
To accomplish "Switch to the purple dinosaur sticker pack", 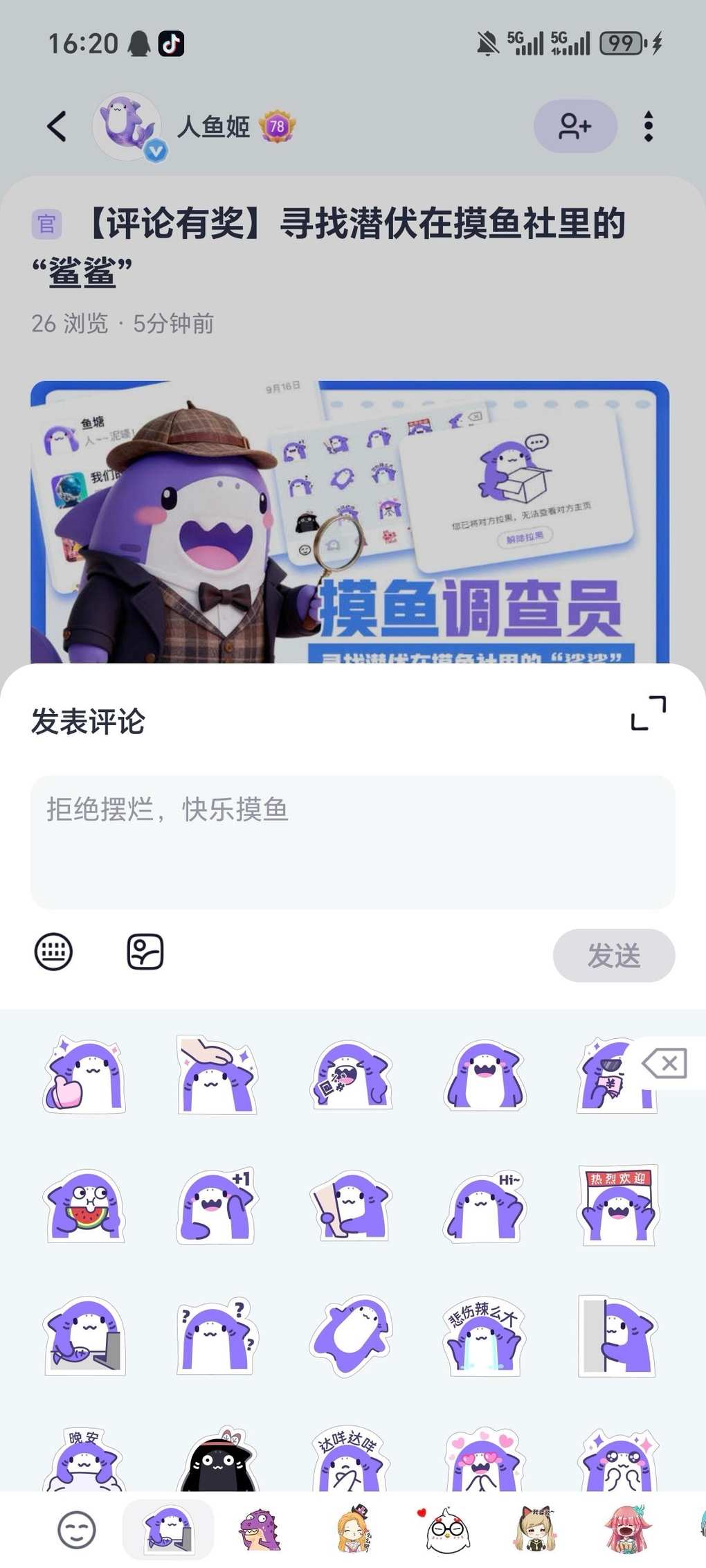I will pyautogui.click(x=260, y=1529).
